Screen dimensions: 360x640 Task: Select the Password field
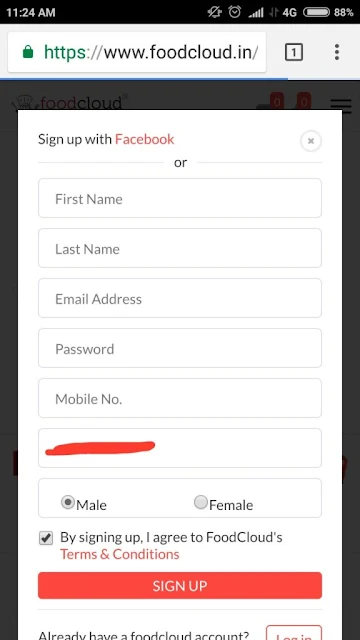pos(180,348)
